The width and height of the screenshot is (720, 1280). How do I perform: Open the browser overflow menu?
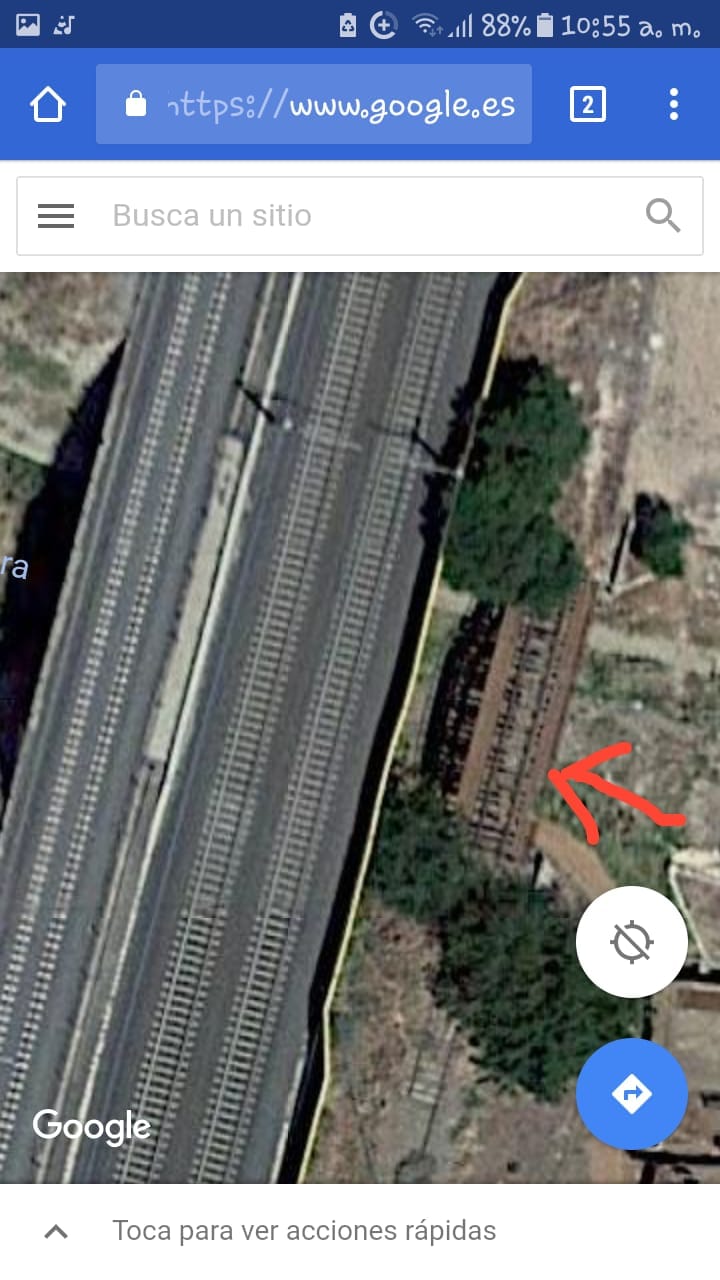pyautogui.click(x=674, y=104)
